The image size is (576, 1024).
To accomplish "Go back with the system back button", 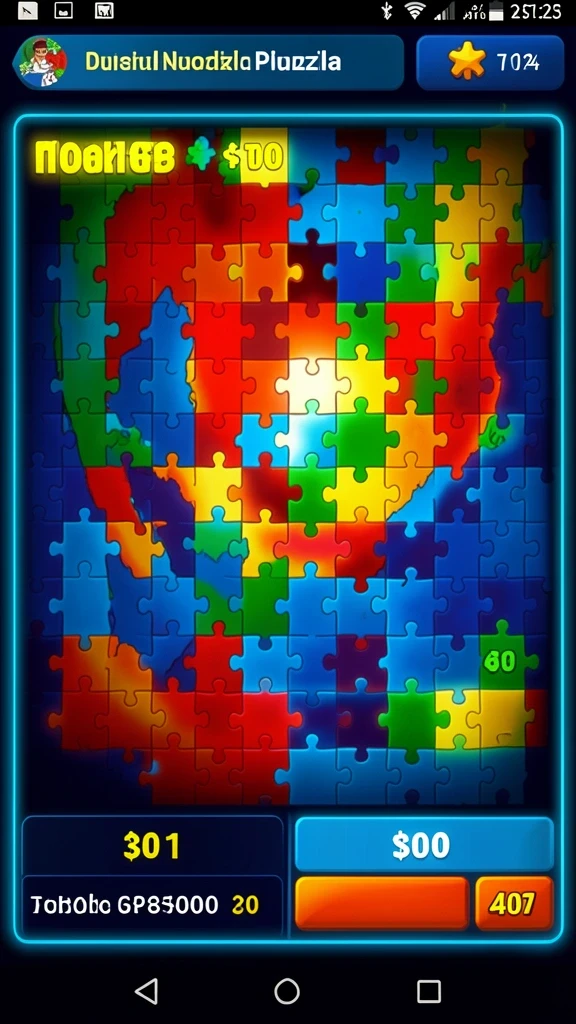I will pos(146,991).
